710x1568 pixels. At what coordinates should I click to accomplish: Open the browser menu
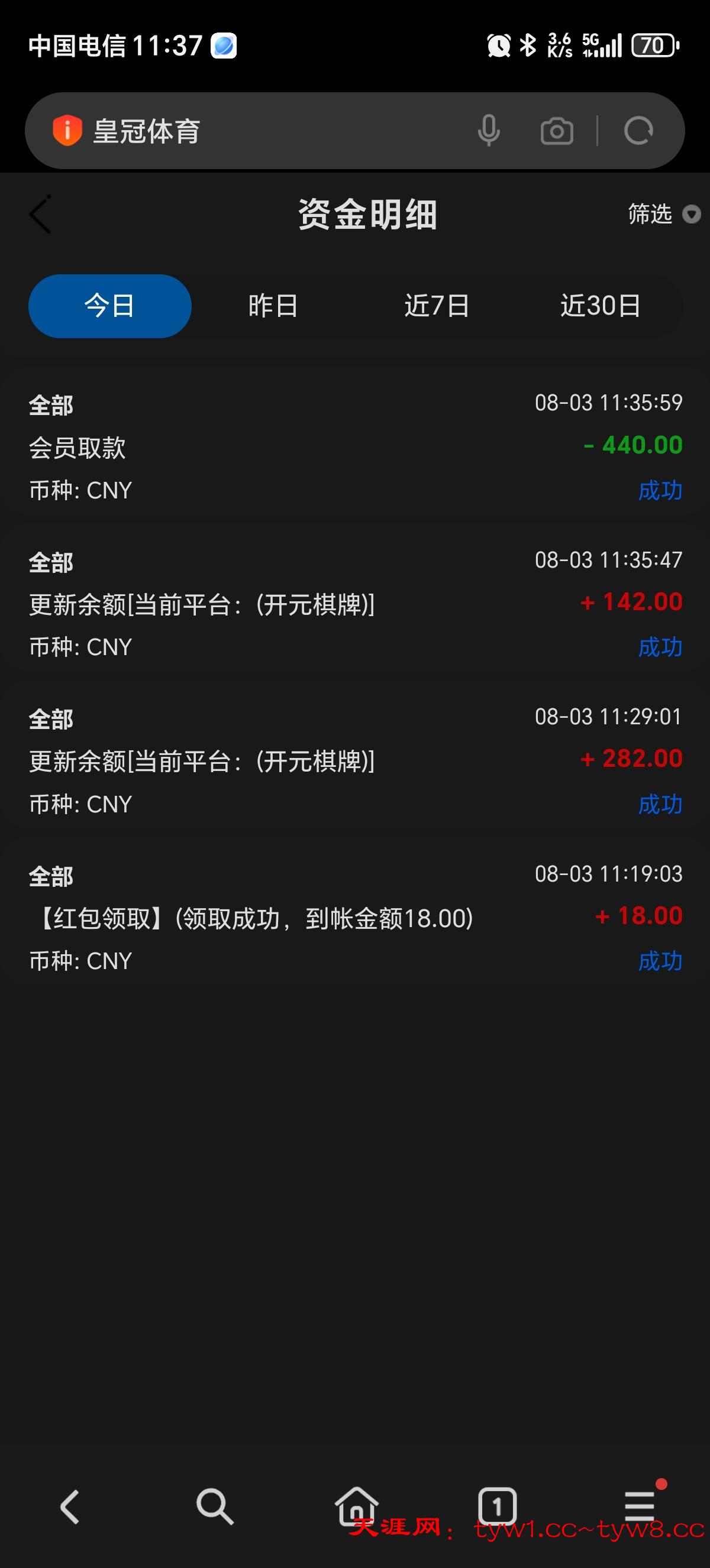tap(640, 1506)
